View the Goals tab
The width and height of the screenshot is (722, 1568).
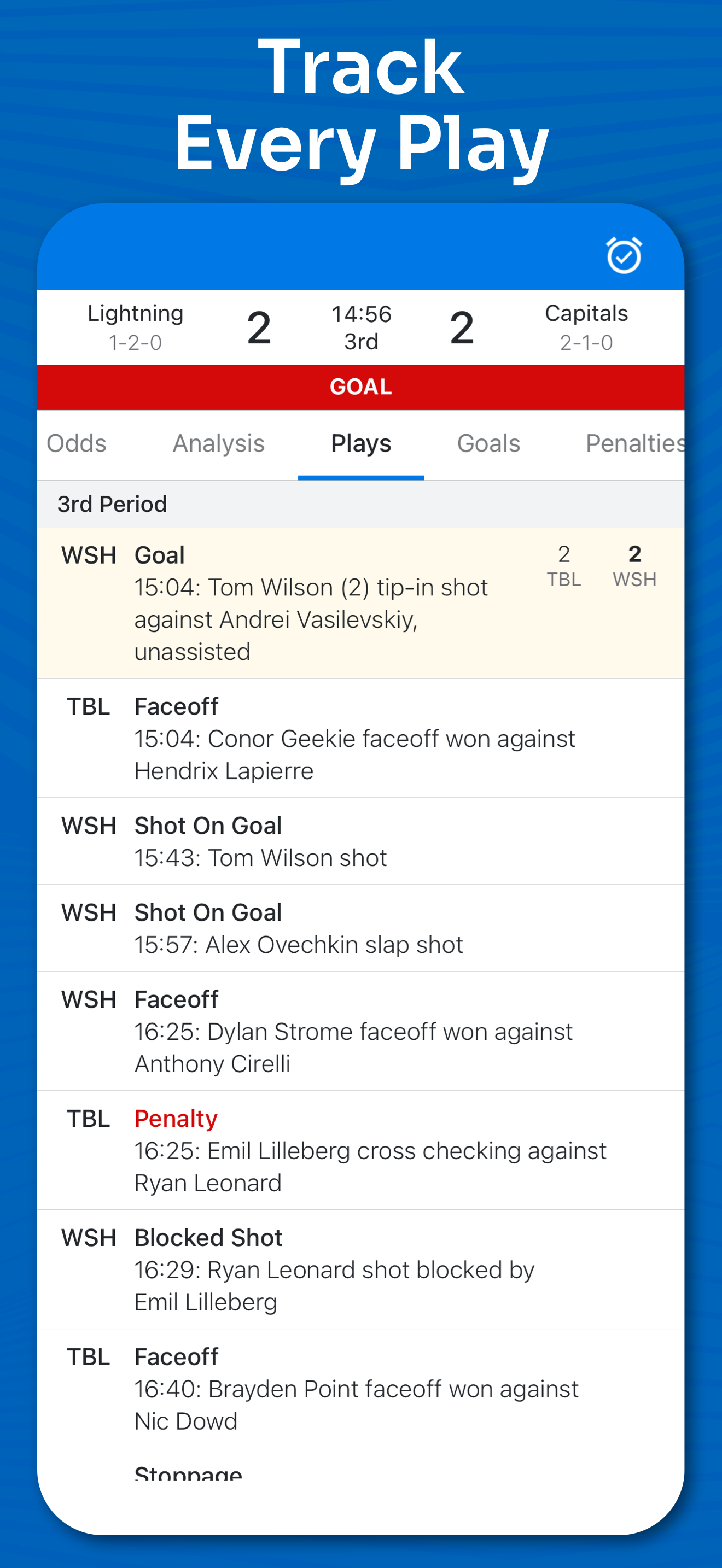point(488,444)
